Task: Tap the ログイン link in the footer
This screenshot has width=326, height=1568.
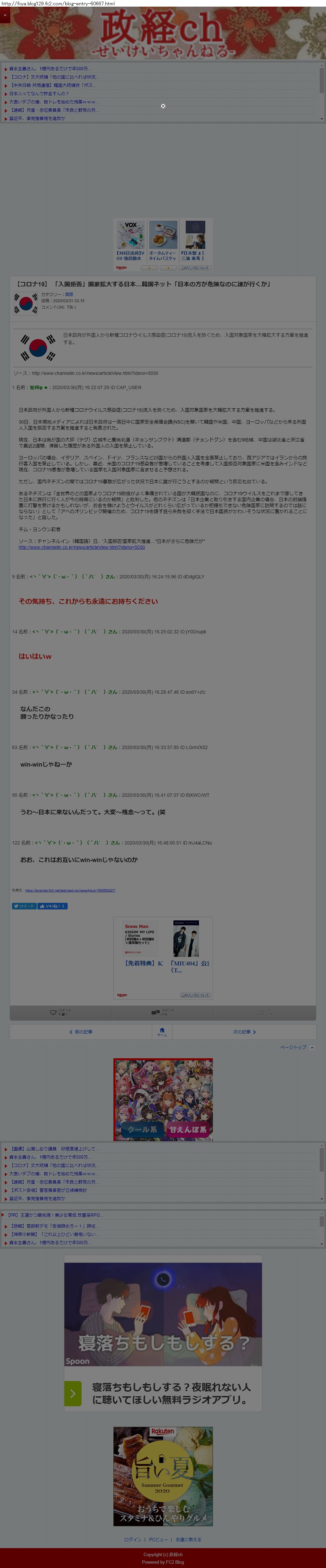Action: 132,1539
